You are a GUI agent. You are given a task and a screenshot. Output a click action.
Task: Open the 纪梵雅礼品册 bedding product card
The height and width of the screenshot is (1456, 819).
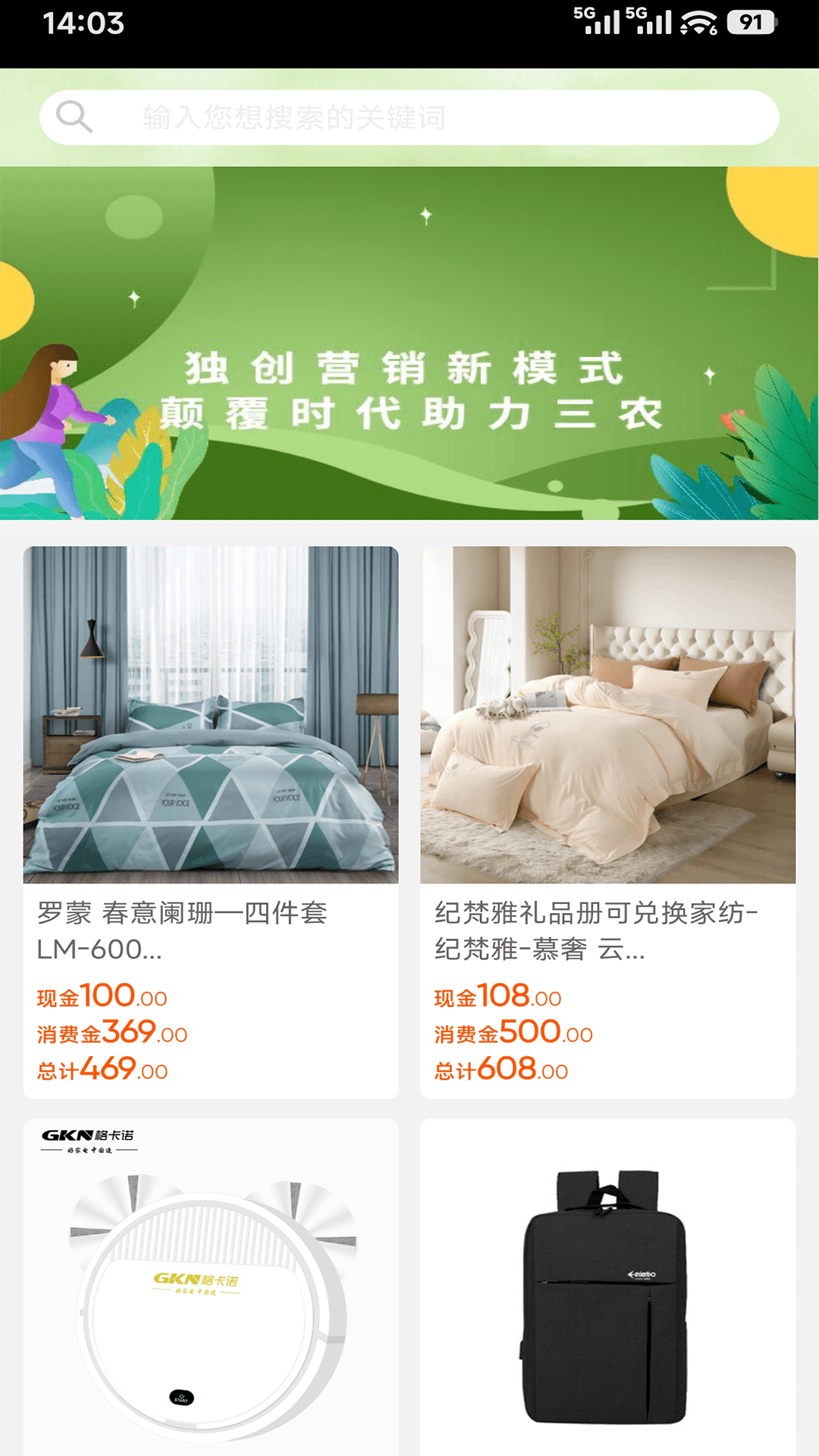point(608,822)
